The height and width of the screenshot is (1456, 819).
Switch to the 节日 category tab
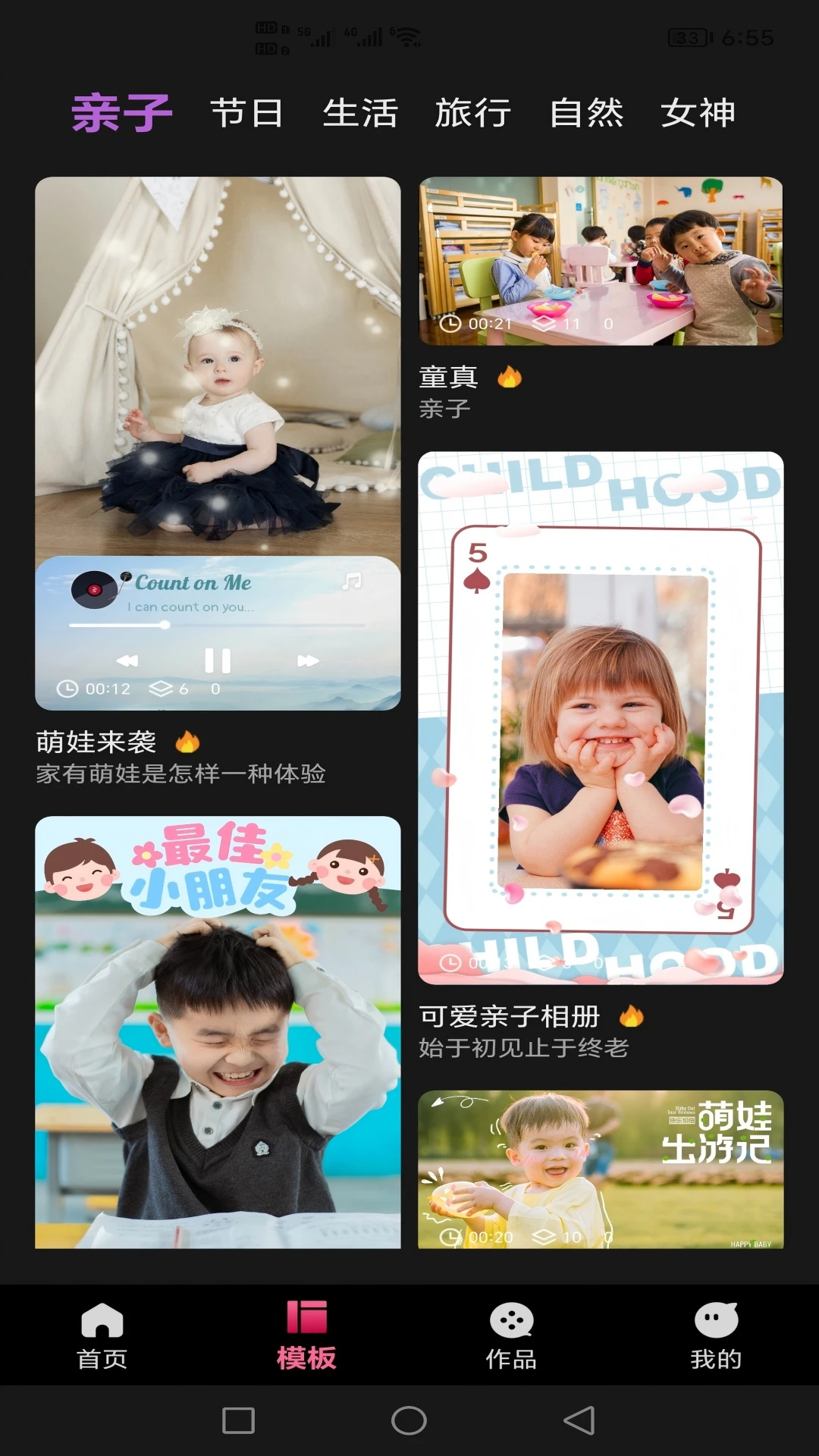click(x=247, y=113)
